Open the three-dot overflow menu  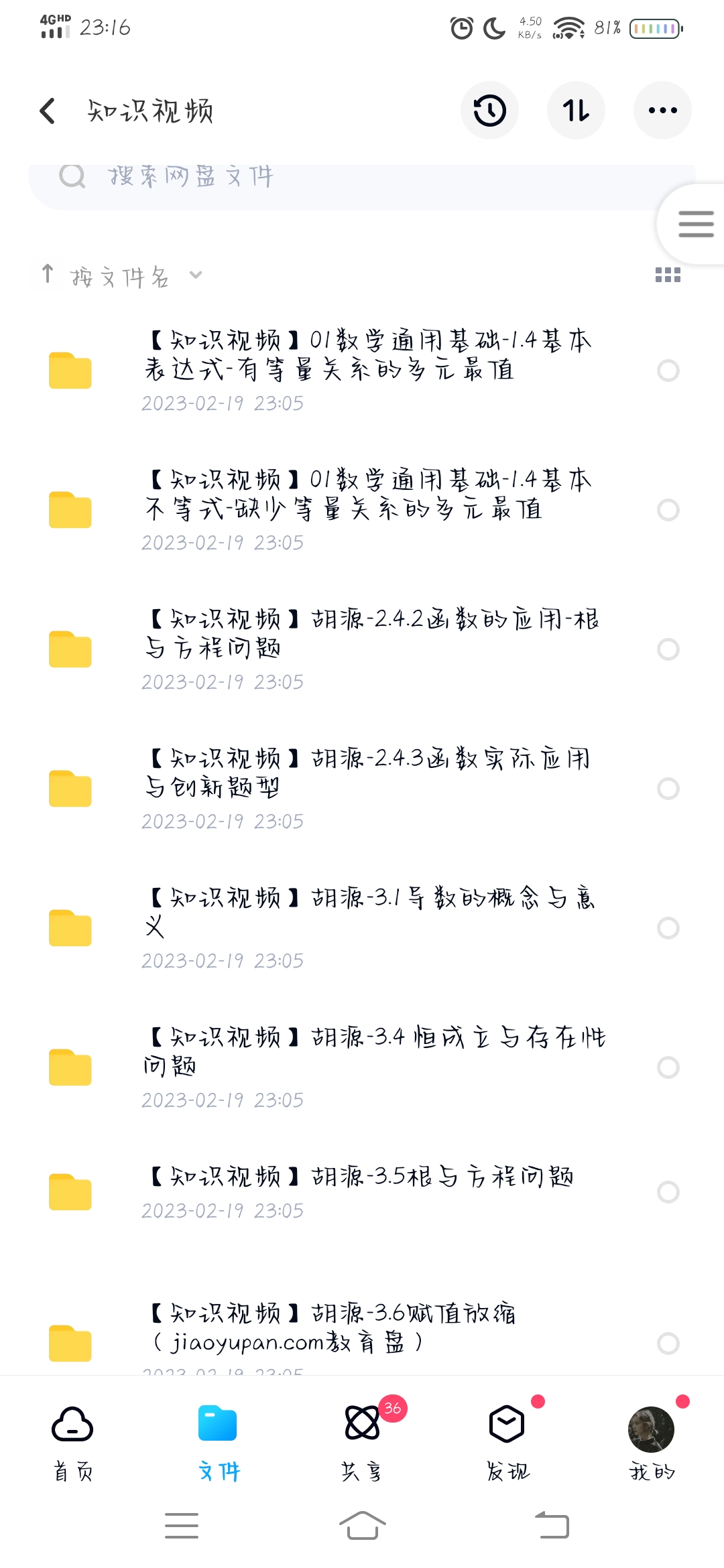coord(662,111)
